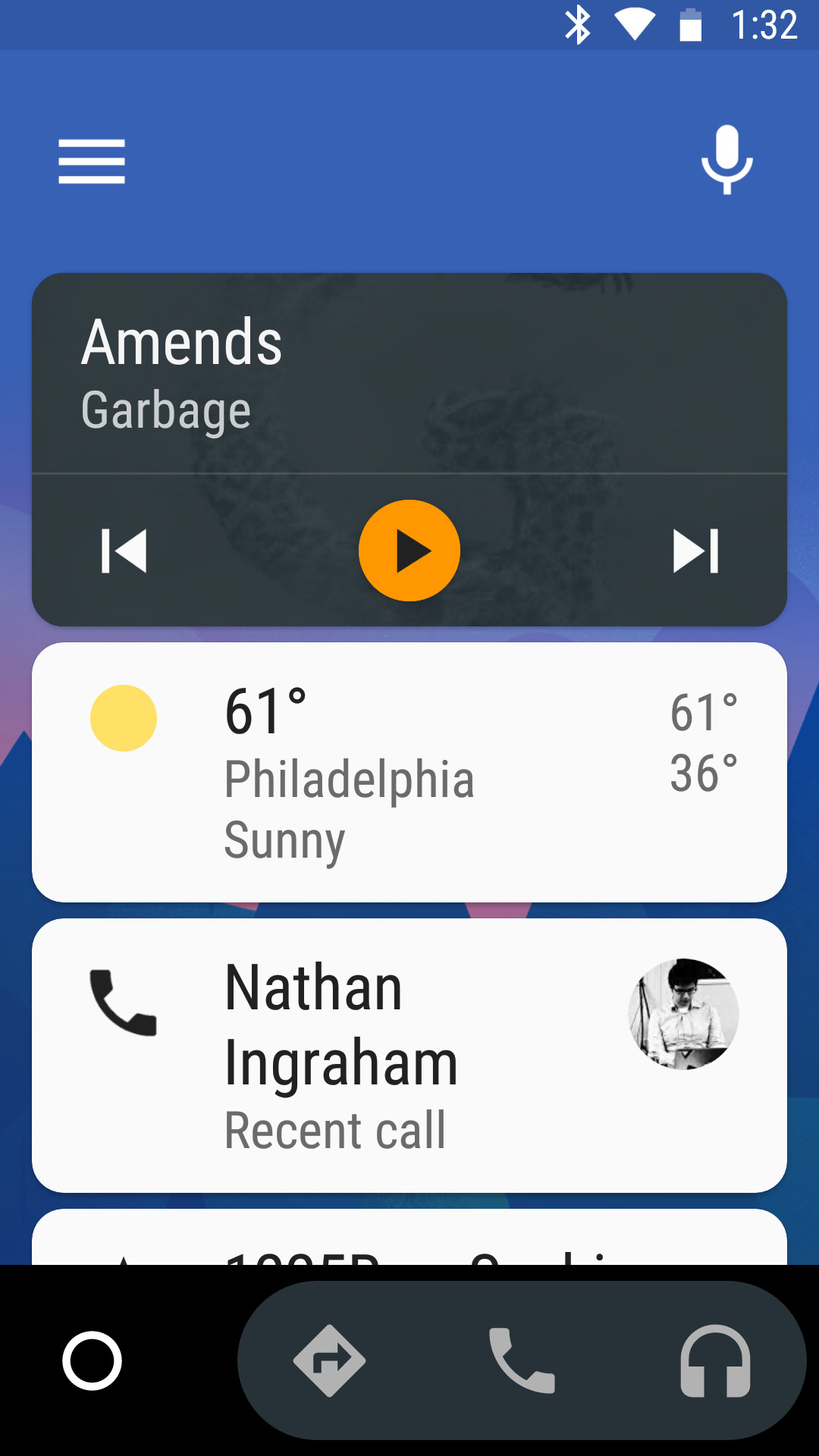Viewport: 819px width, 1456px height.
Task: Call Nathan Ingraham from recent call card
Action: [409, 1055]
